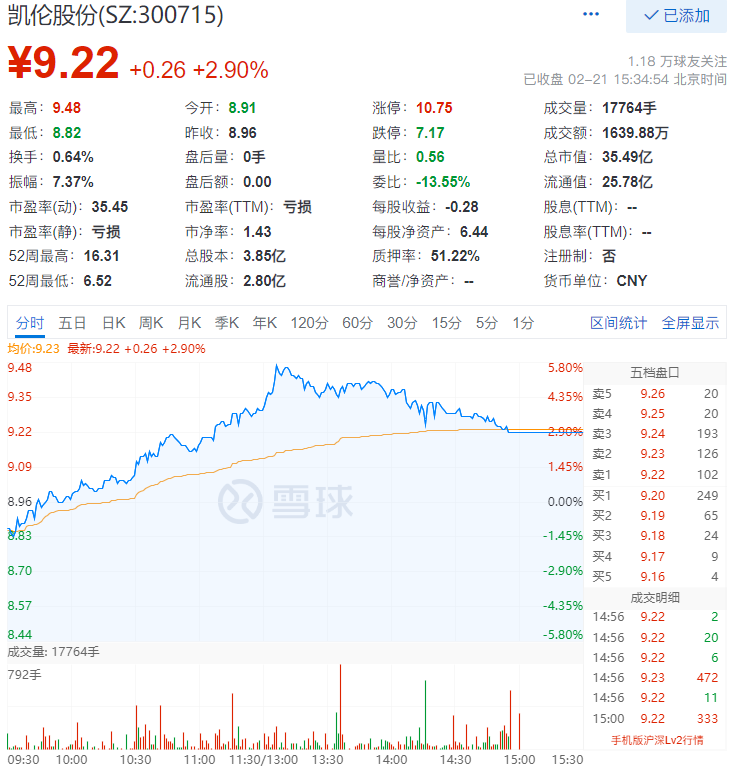729x768 pixels.
Task: Enter 全屏显示 fullscreen chart view
Action: (690, 323)
